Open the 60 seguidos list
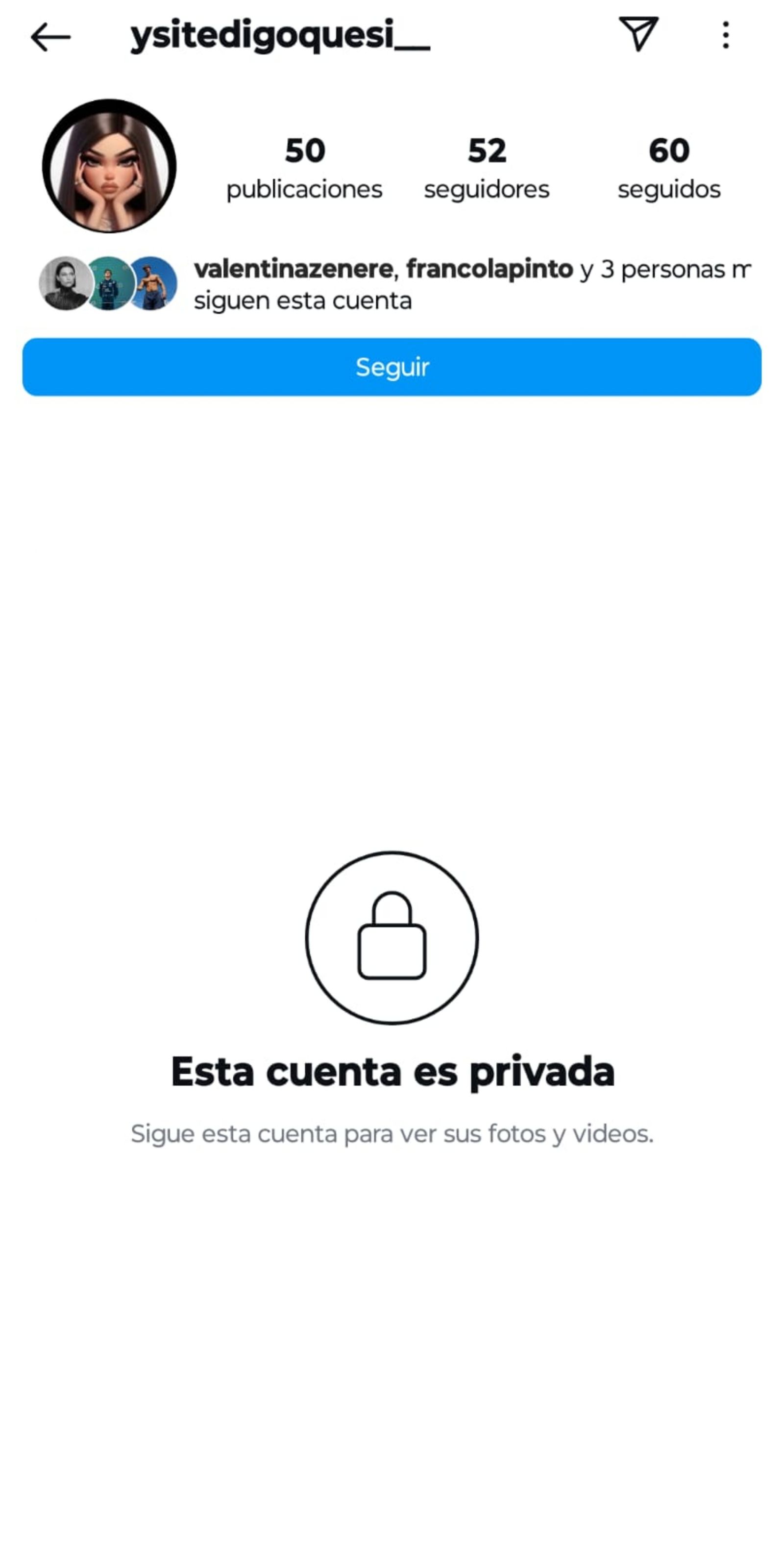Screen dimensions: 784x1555 (x=669, y=167)
